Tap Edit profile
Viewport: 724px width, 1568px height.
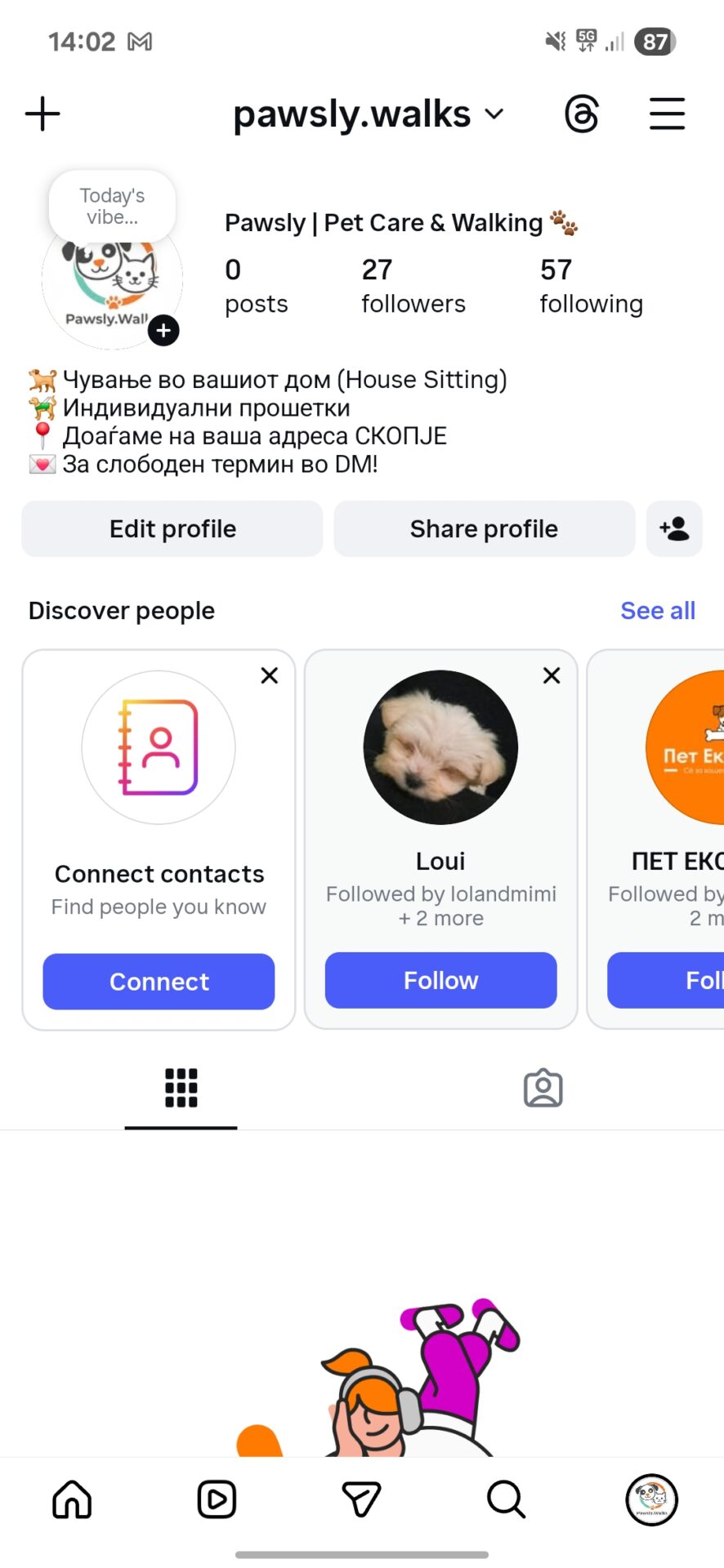(x=172, y=528)
